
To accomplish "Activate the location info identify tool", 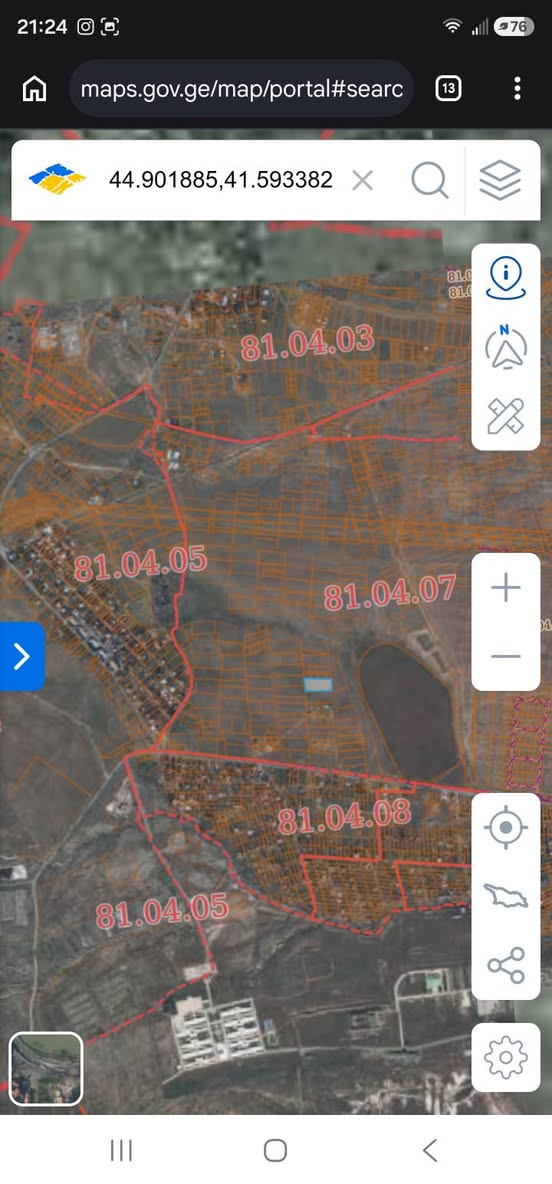I will coord(506,279).
